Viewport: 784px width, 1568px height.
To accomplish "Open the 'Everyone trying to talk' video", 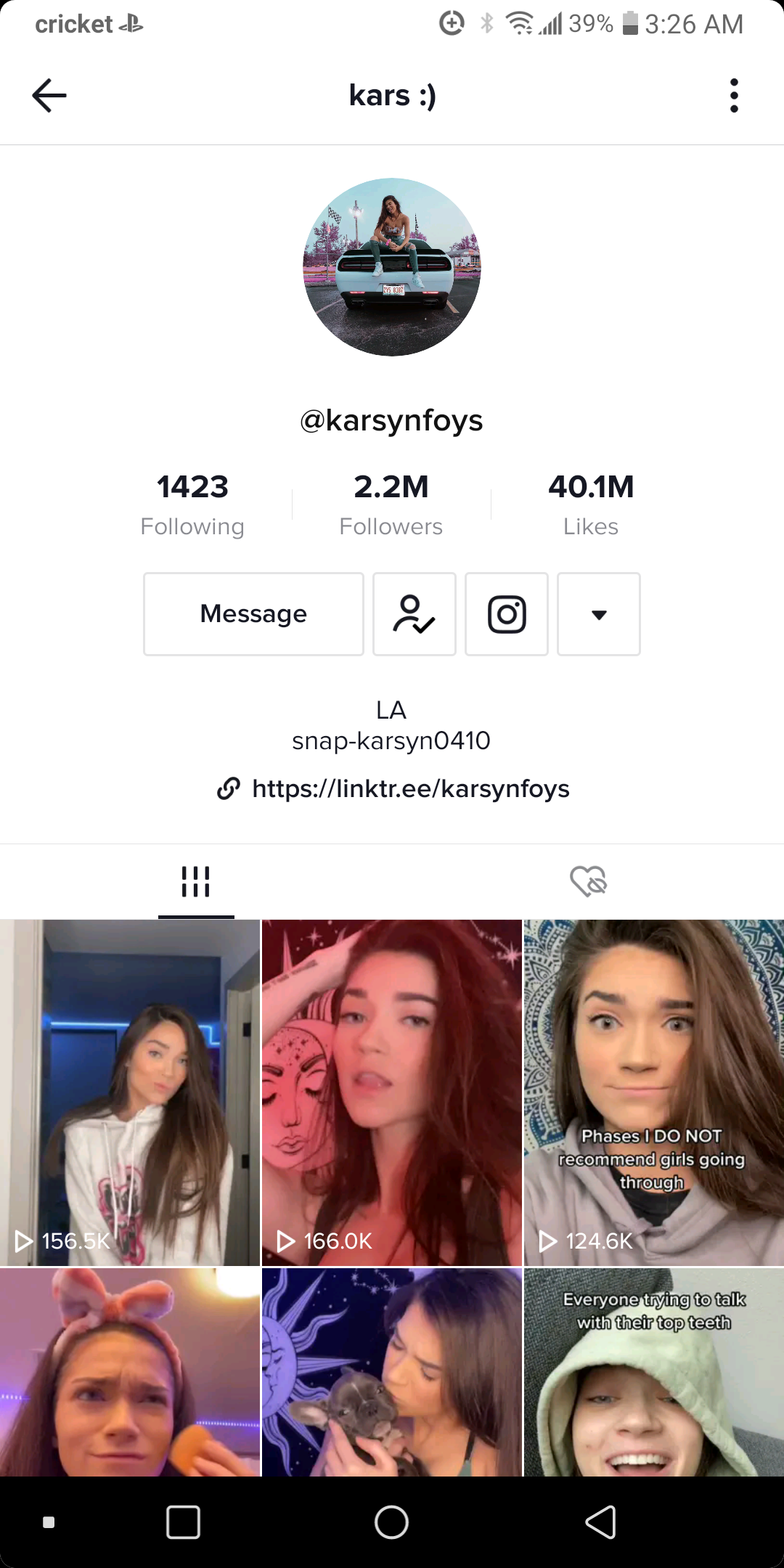I will (x=653, y=1372).
